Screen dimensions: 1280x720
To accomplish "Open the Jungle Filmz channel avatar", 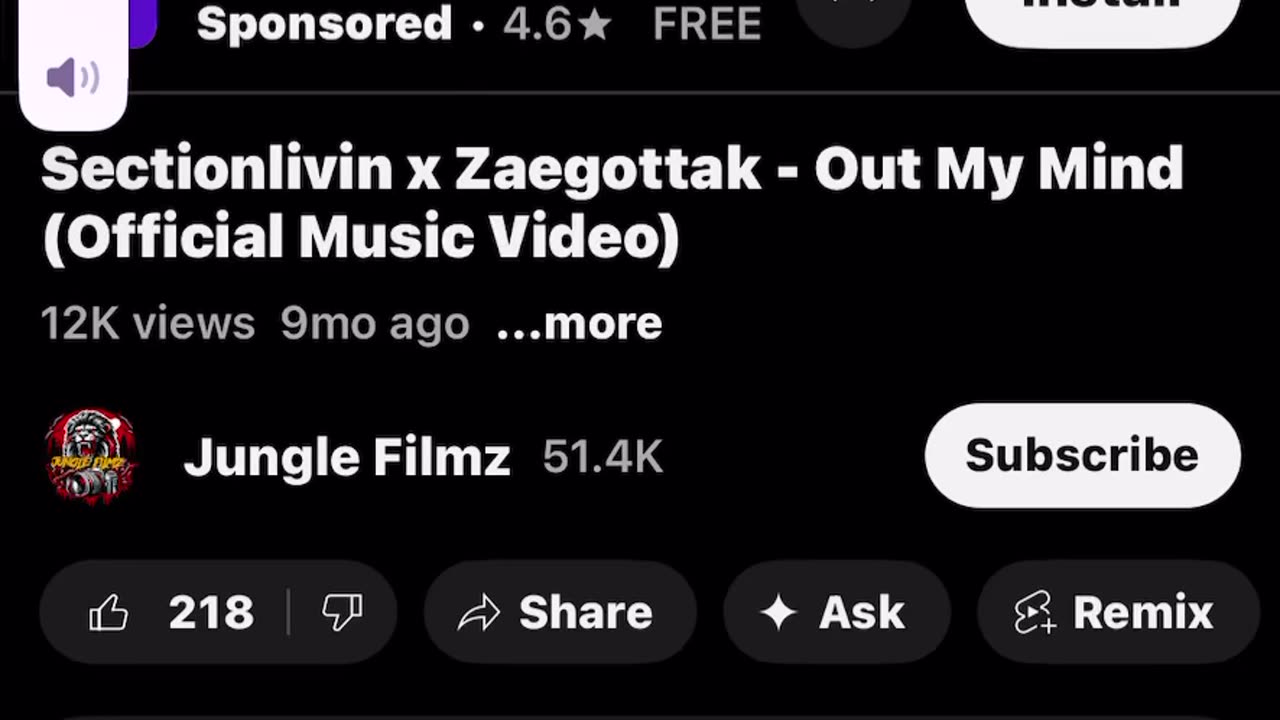I will tap(90, 456).
